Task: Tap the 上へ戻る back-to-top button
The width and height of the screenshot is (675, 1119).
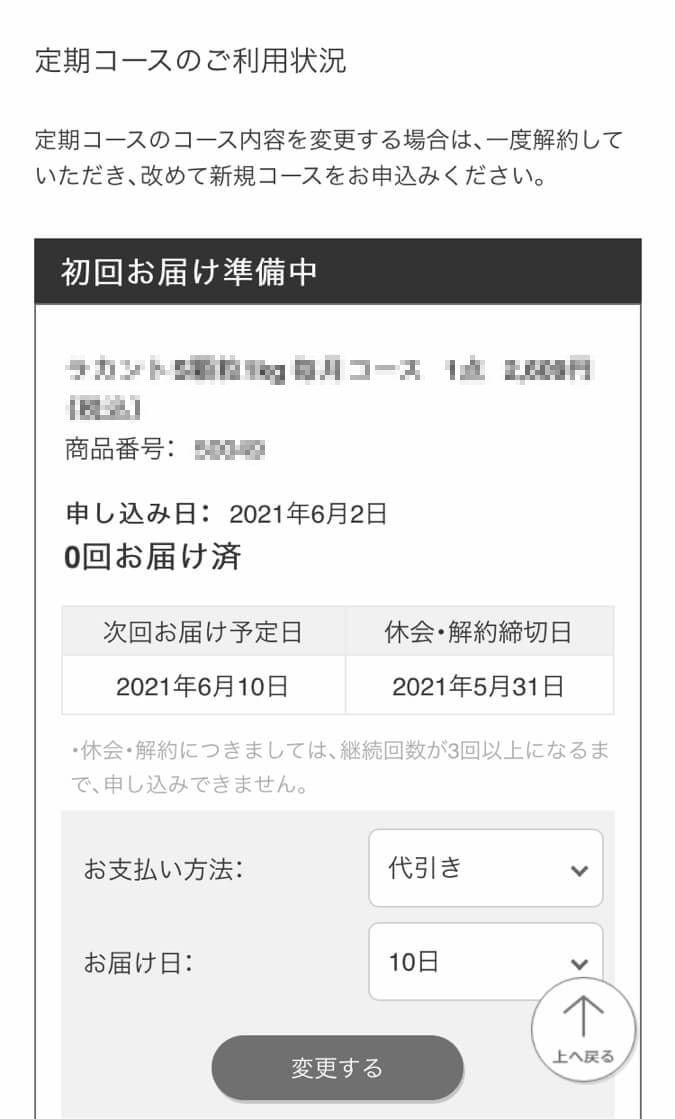Action: coord(583,1030)
